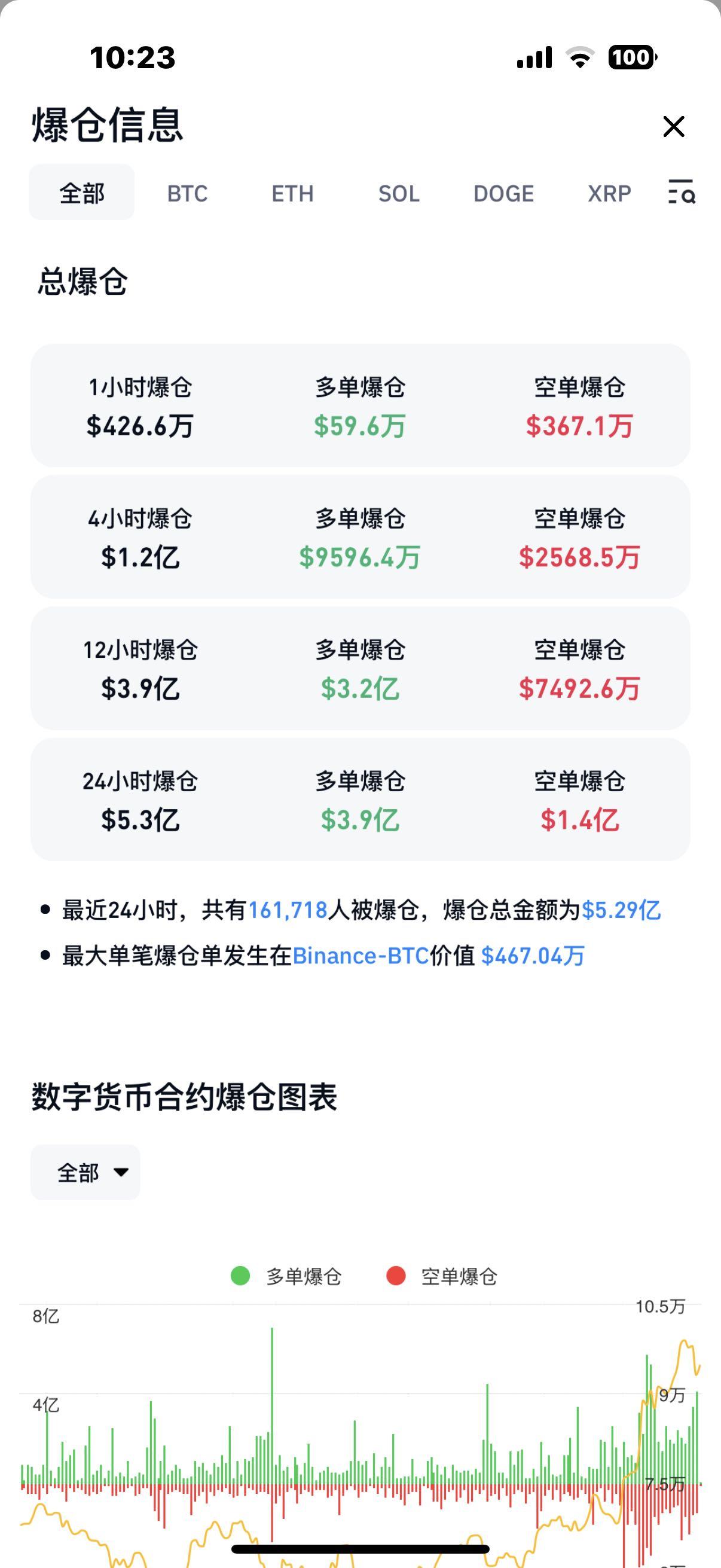Switch to the SOL tab
This screenshot has width=721, height=1568.
399,194
